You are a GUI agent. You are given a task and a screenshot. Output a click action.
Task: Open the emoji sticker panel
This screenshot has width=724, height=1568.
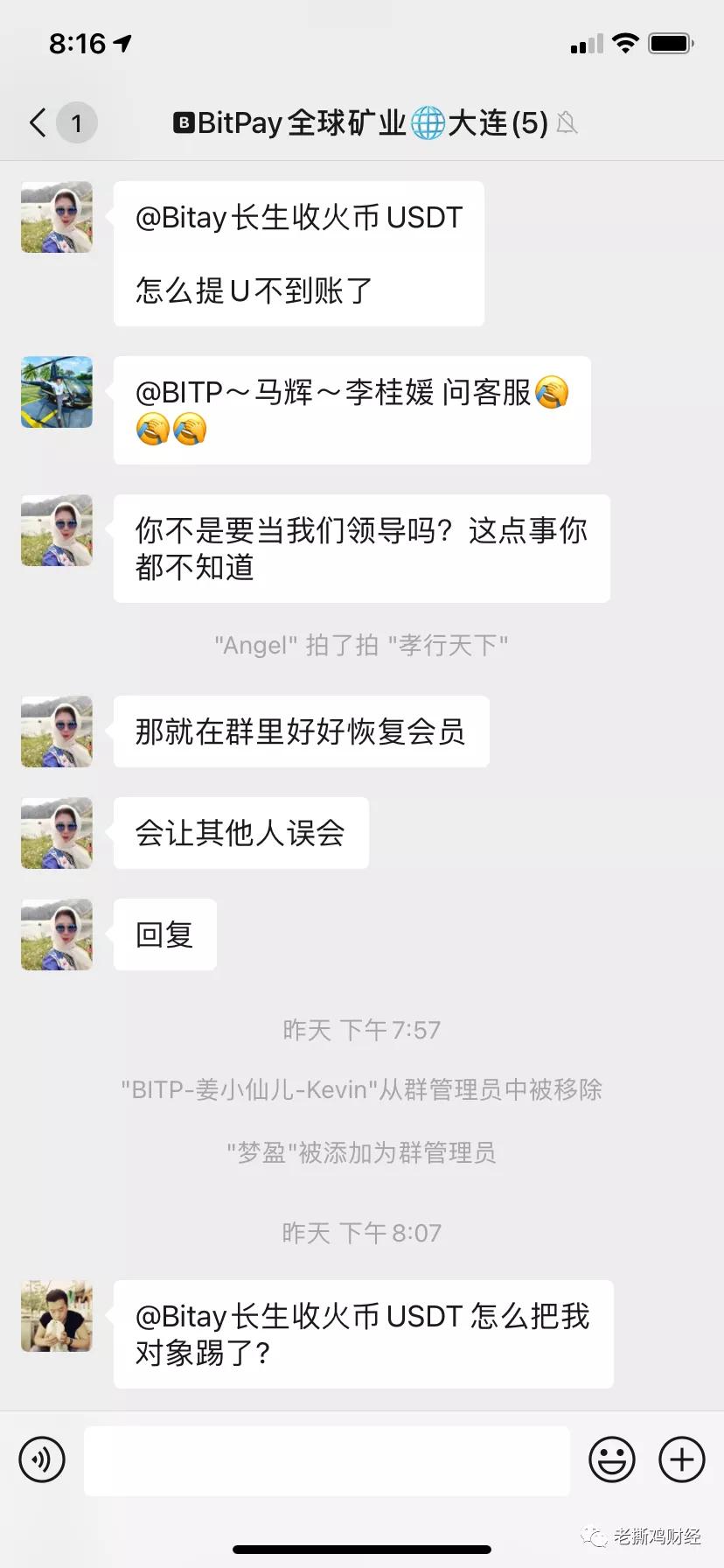[611, 1459]
